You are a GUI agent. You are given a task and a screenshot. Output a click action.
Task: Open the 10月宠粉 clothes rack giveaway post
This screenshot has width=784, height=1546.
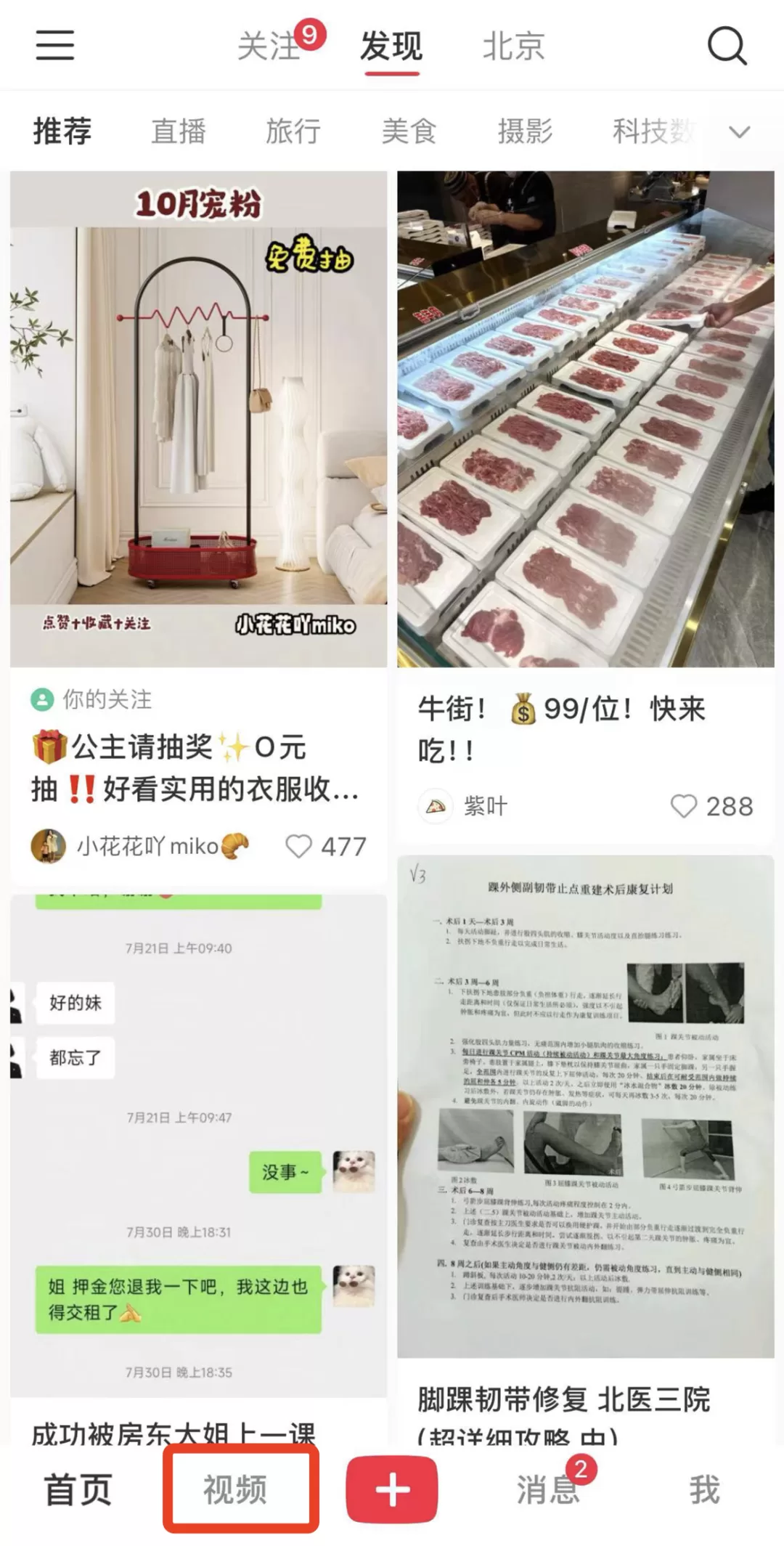(198, 419)
